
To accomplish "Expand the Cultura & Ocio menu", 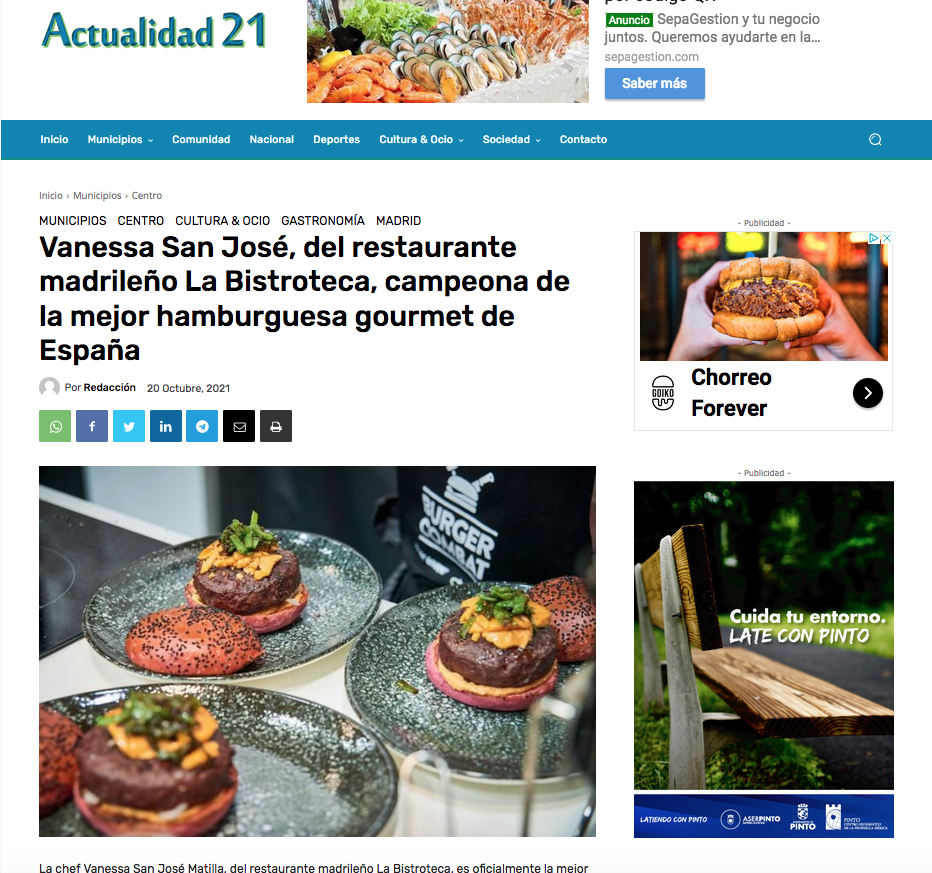I will pyautogui.click(x=420, y=140).
